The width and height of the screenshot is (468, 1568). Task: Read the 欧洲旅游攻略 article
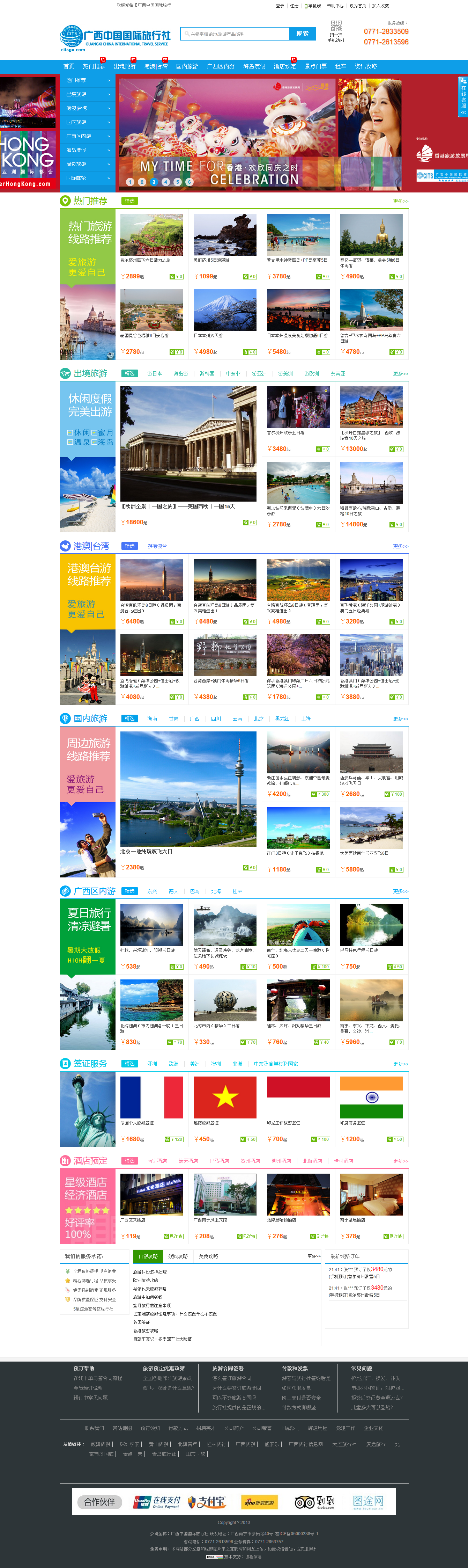click(x=146, y=1281)
